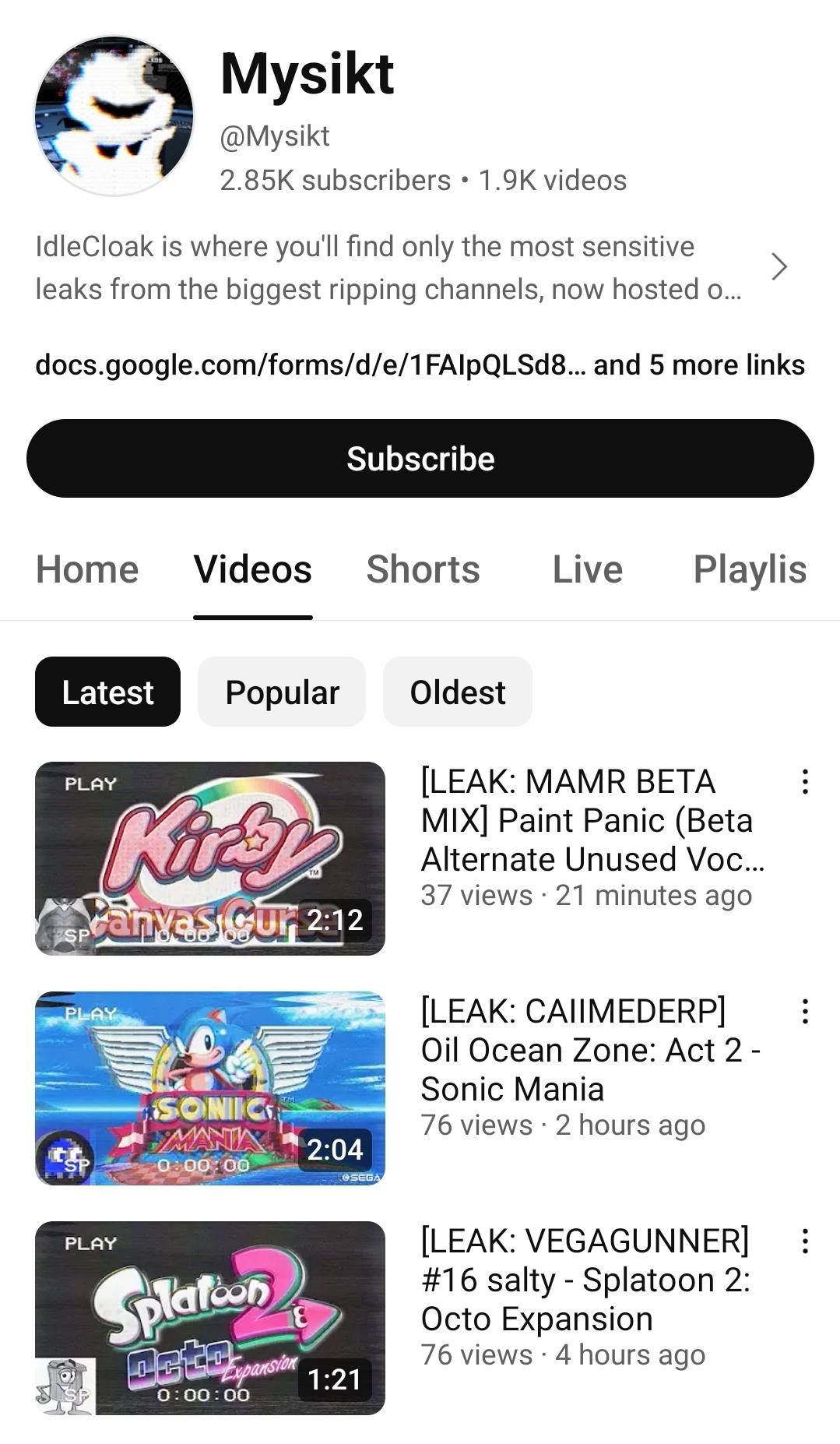Play the Splatoon 2 Octo Expansion video
This screenshot has width=840, height=1444.
pyautogui.click(x=210, y=1318)
